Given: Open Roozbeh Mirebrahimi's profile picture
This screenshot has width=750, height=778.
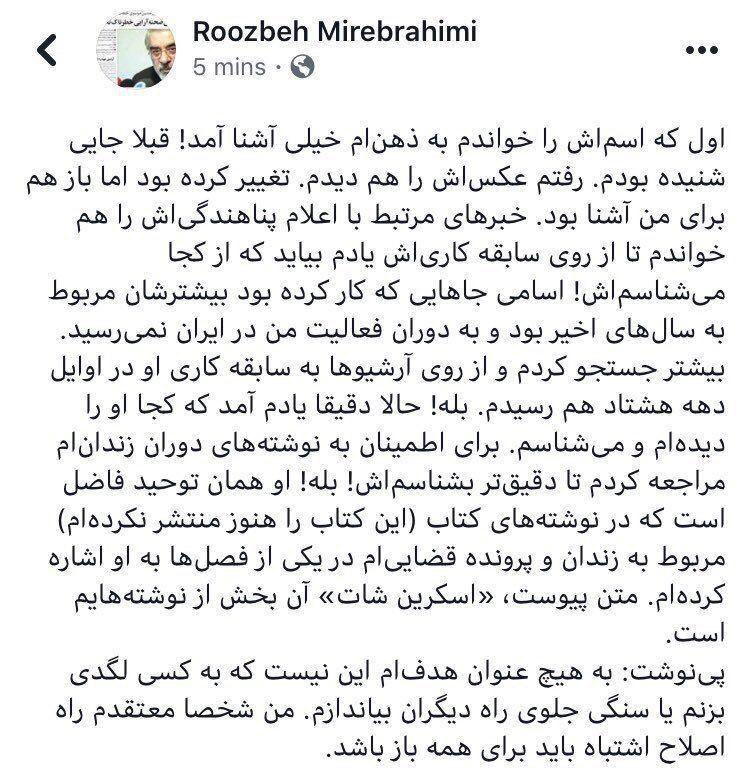Looking at the screenshot, I should click(x=134, y=51).
